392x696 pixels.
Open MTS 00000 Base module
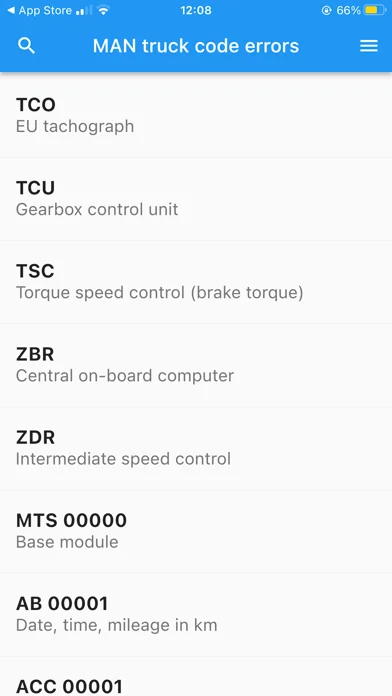196,532
